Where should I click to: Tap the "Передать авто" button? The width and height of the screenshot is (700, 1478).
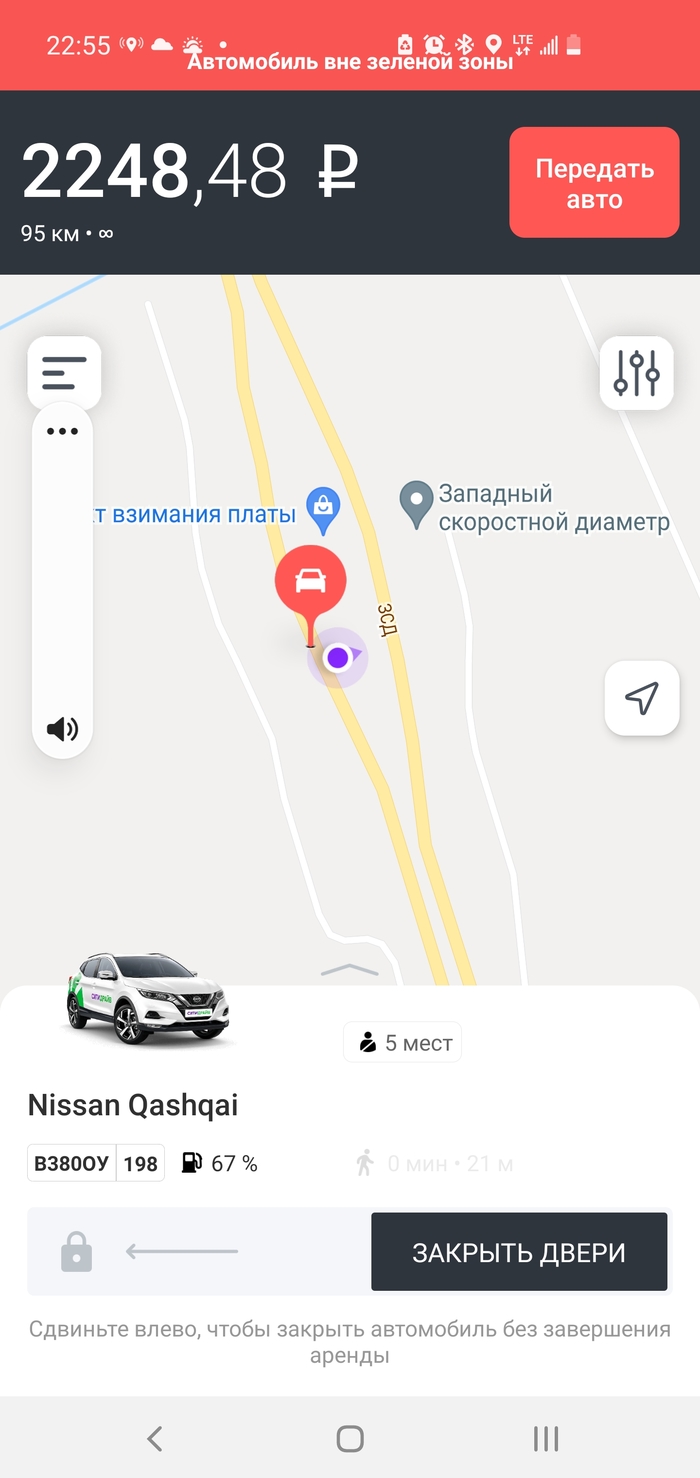pyautogui.click(x=594, y=183)
